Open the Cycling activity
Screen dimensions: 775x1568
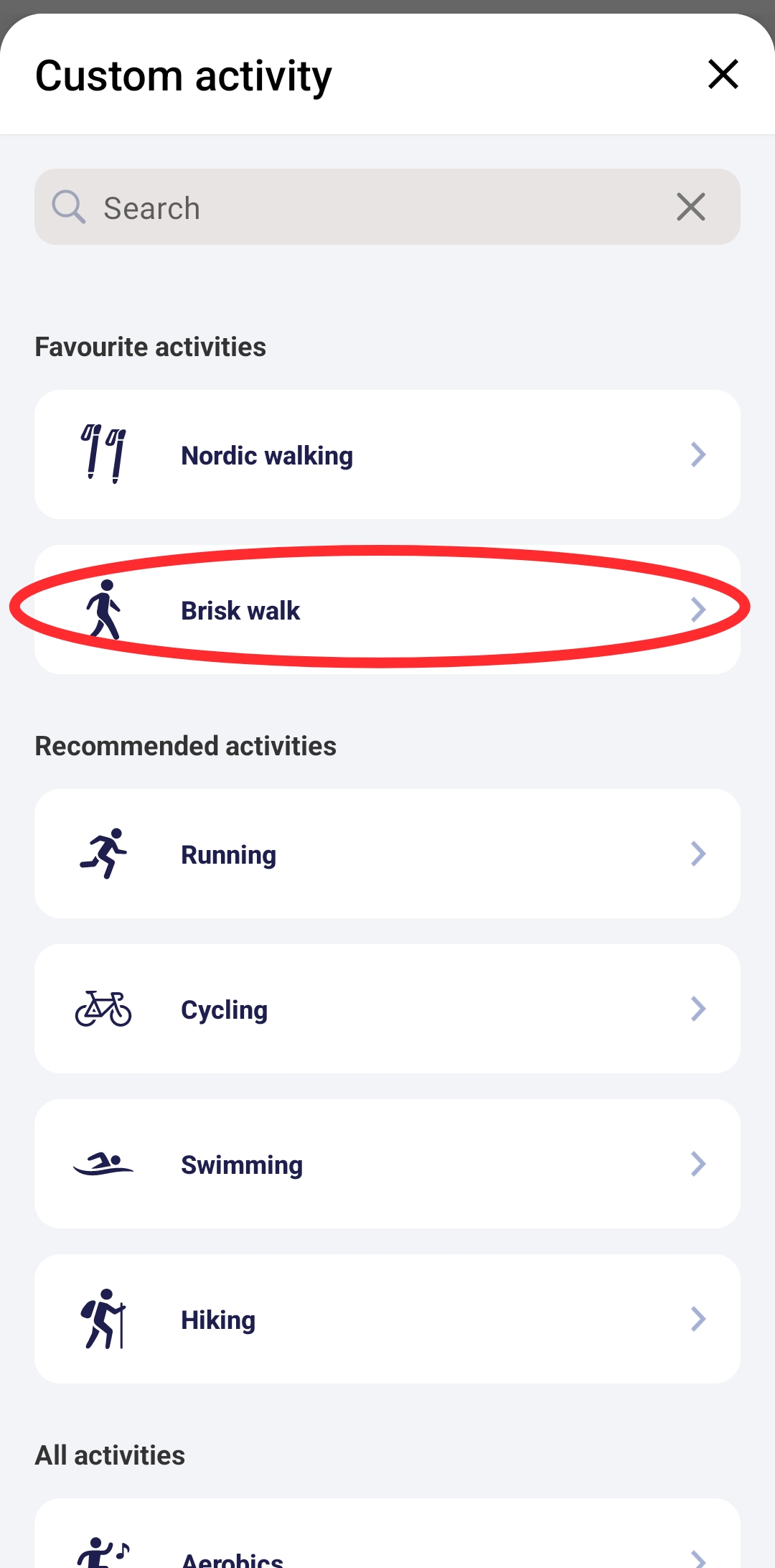tap(387, 1009)
